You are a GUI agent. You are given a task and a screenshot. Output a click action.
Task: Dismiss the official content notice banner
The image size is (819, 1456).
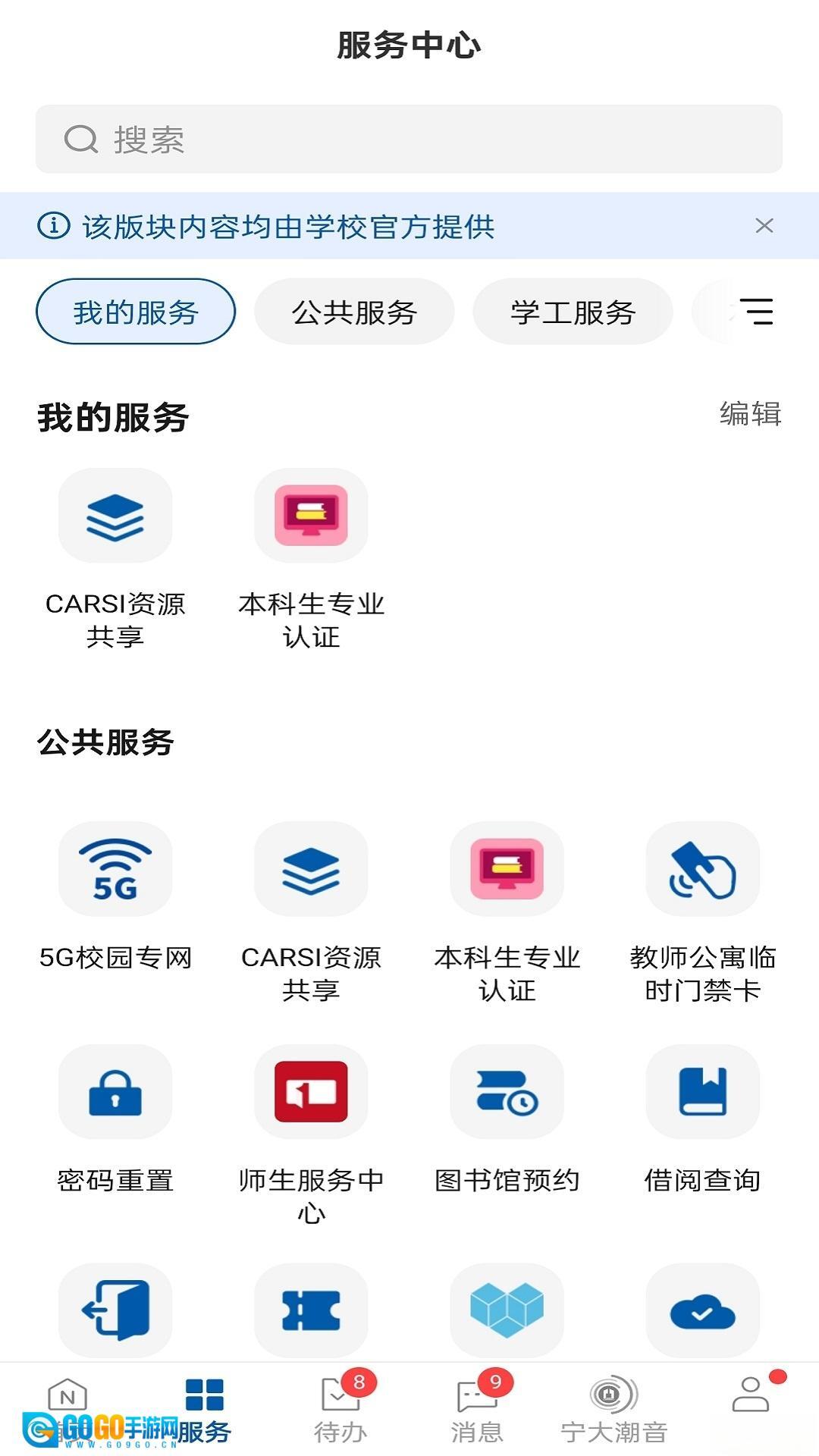click(764, 226)
